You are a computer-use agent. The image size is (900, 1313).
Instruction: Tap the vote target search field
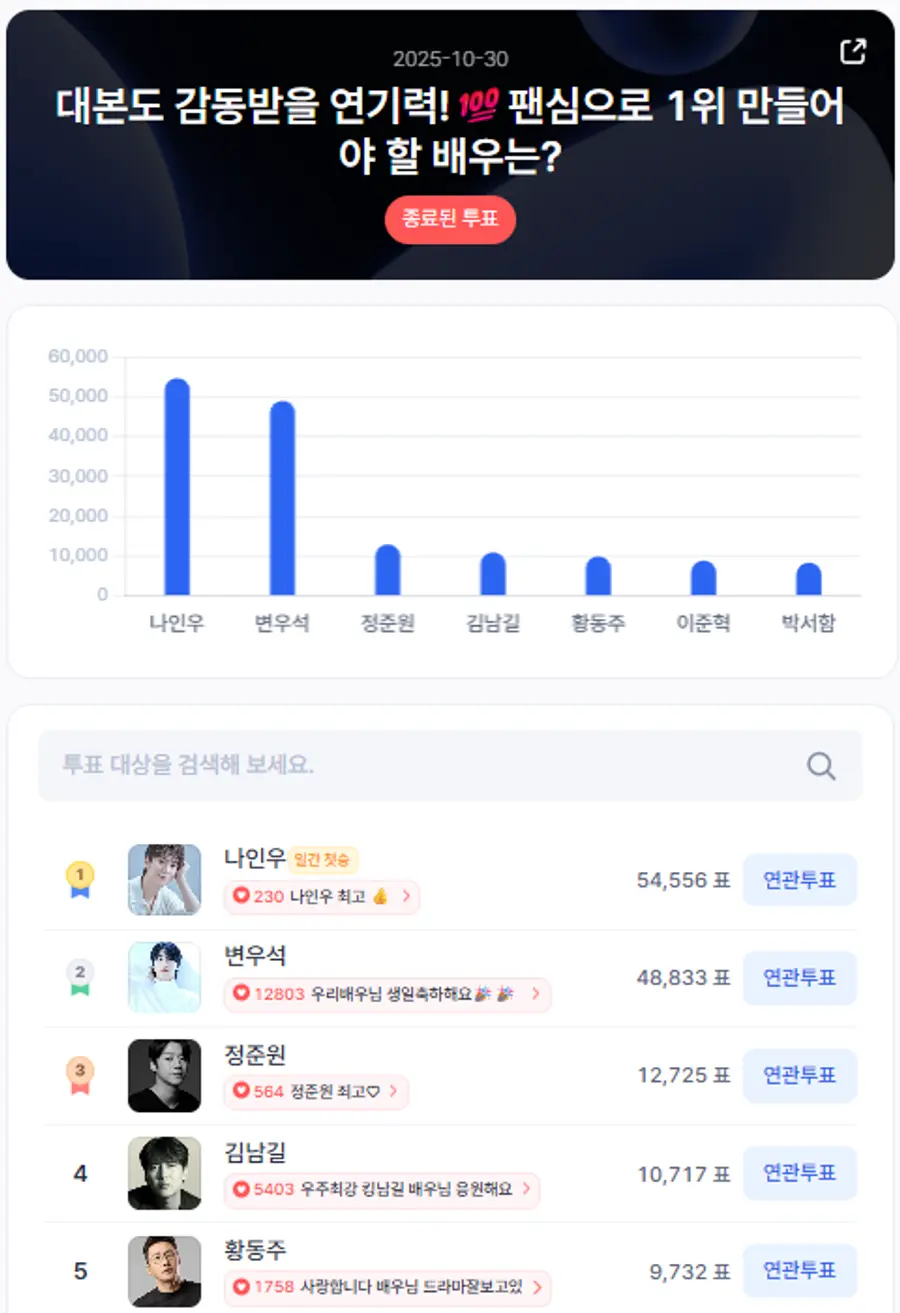[420, 766]
